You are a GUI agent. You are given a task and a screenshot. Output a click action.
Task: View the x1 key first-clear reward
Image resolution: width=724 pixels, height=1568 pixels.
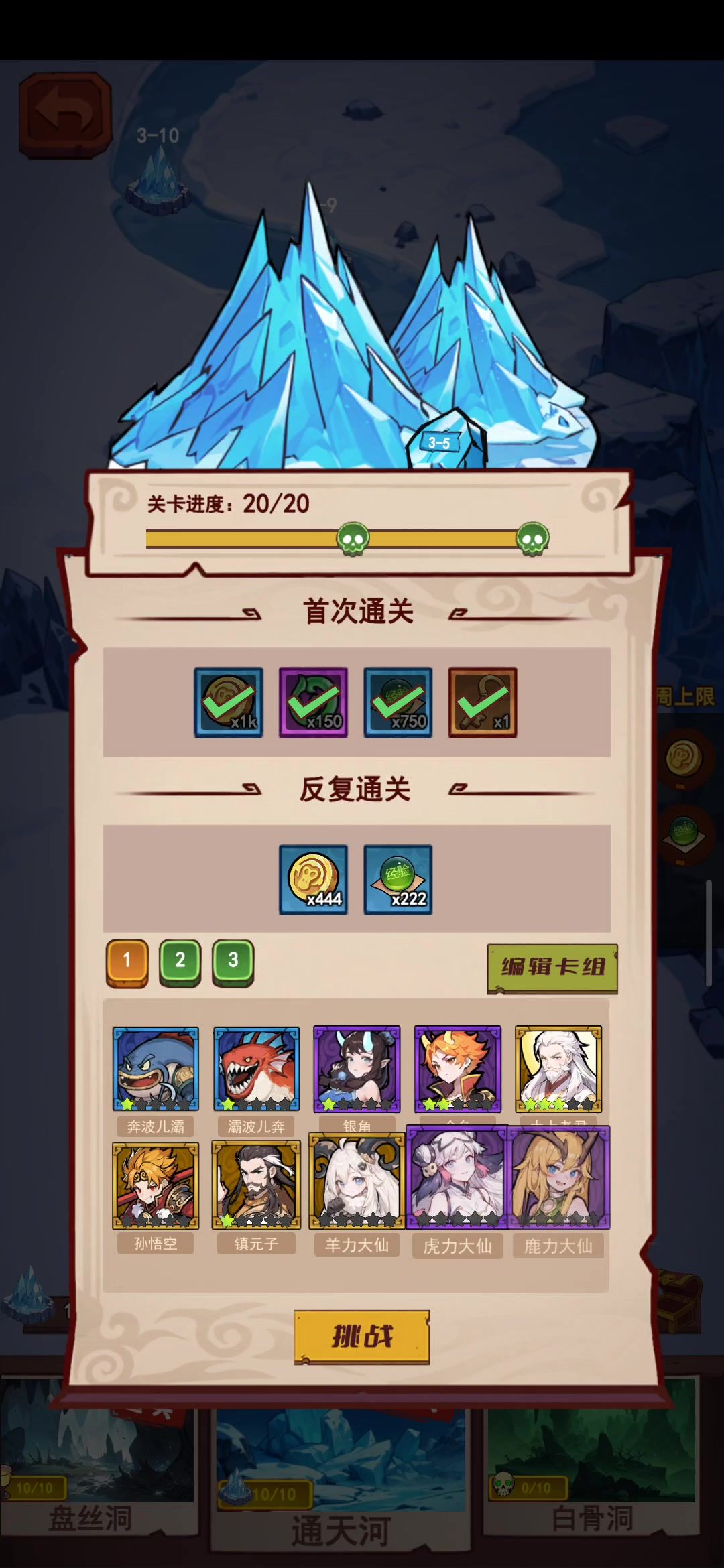pyautogui.click(x=482, y=702)
